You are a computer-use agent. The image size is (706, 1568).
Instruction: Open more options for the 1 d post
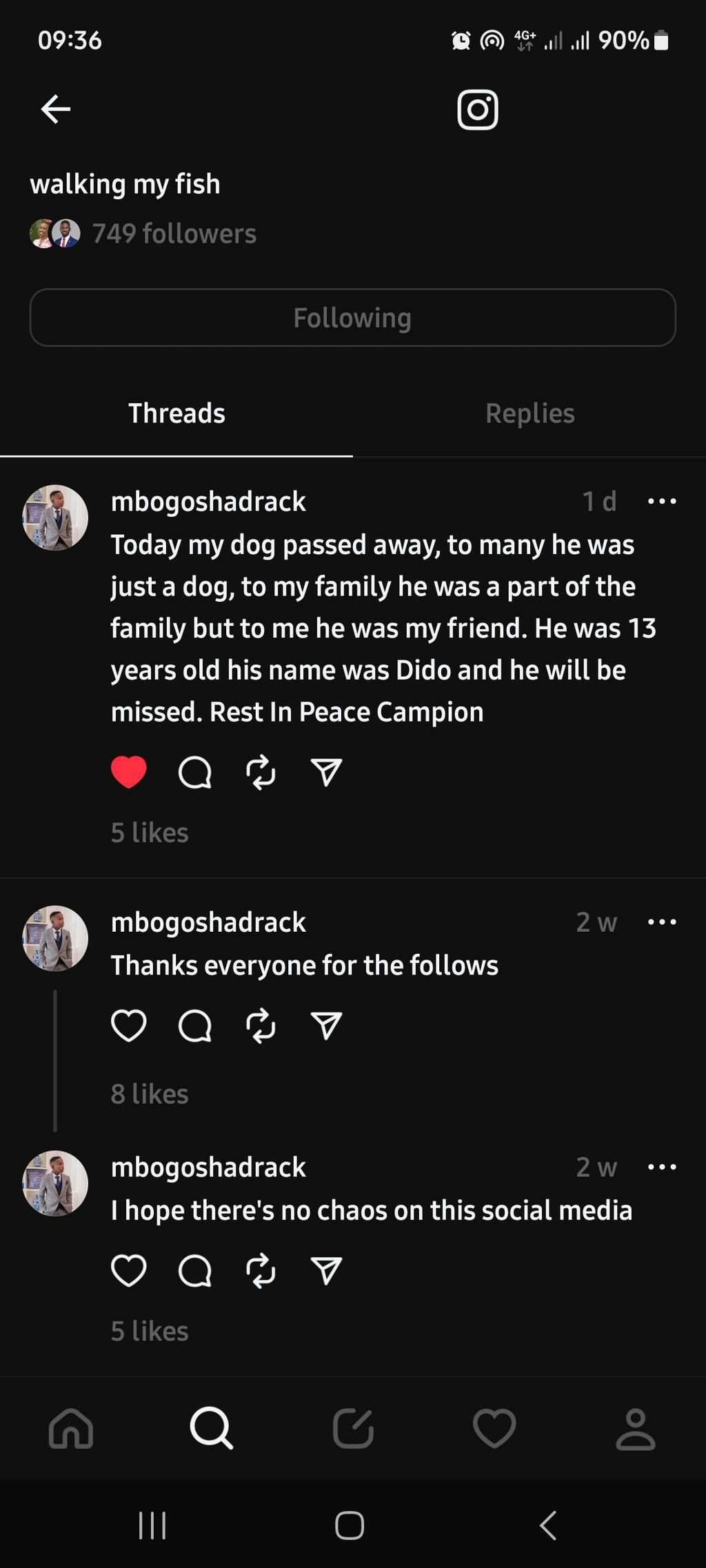click(x=662, y=502)
